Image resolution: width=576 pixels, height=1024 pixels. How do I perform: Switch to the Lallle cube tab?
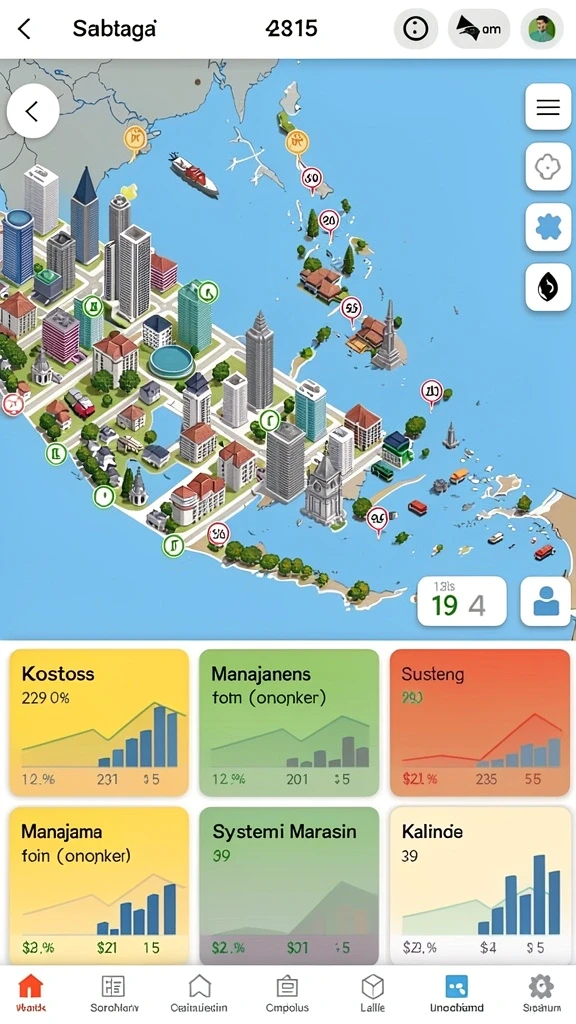coord(372,993)
